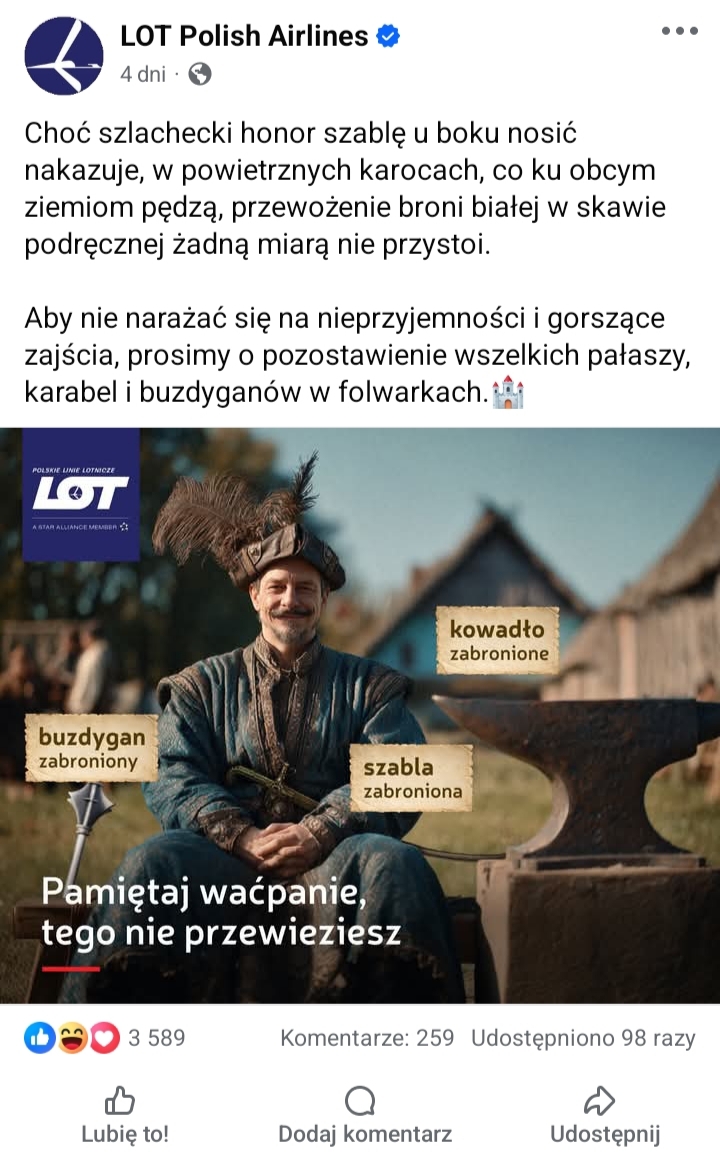See who shared it: Udostępniono 98 razy
720x1153 pixels.
coord(583,1038)
